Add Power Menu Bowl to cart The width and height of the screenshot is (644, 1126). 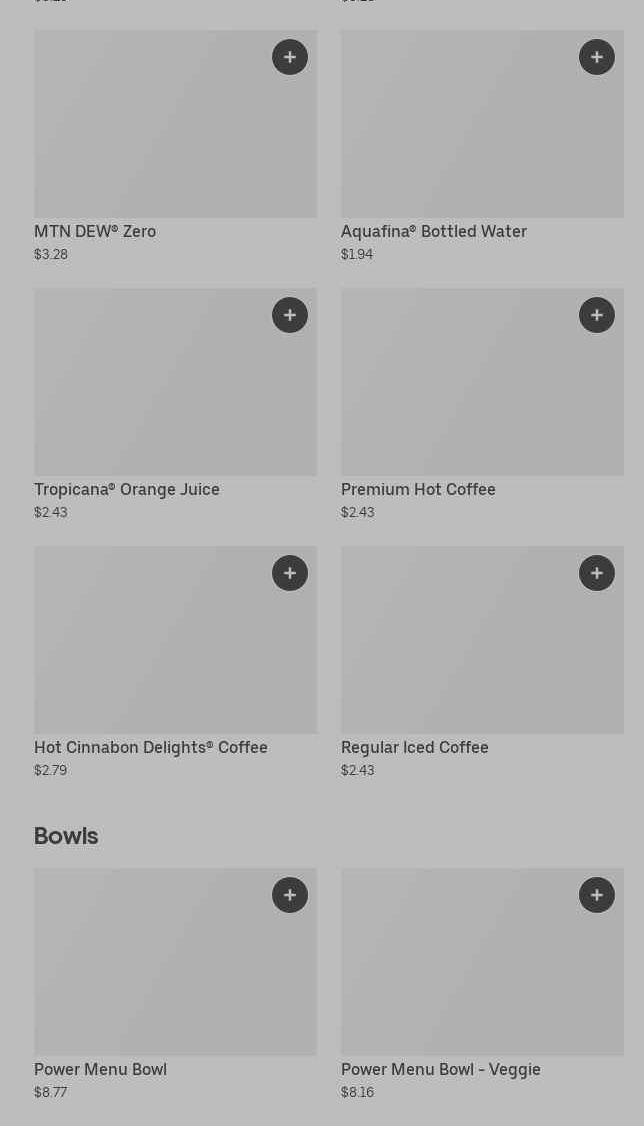click(290, 895)
